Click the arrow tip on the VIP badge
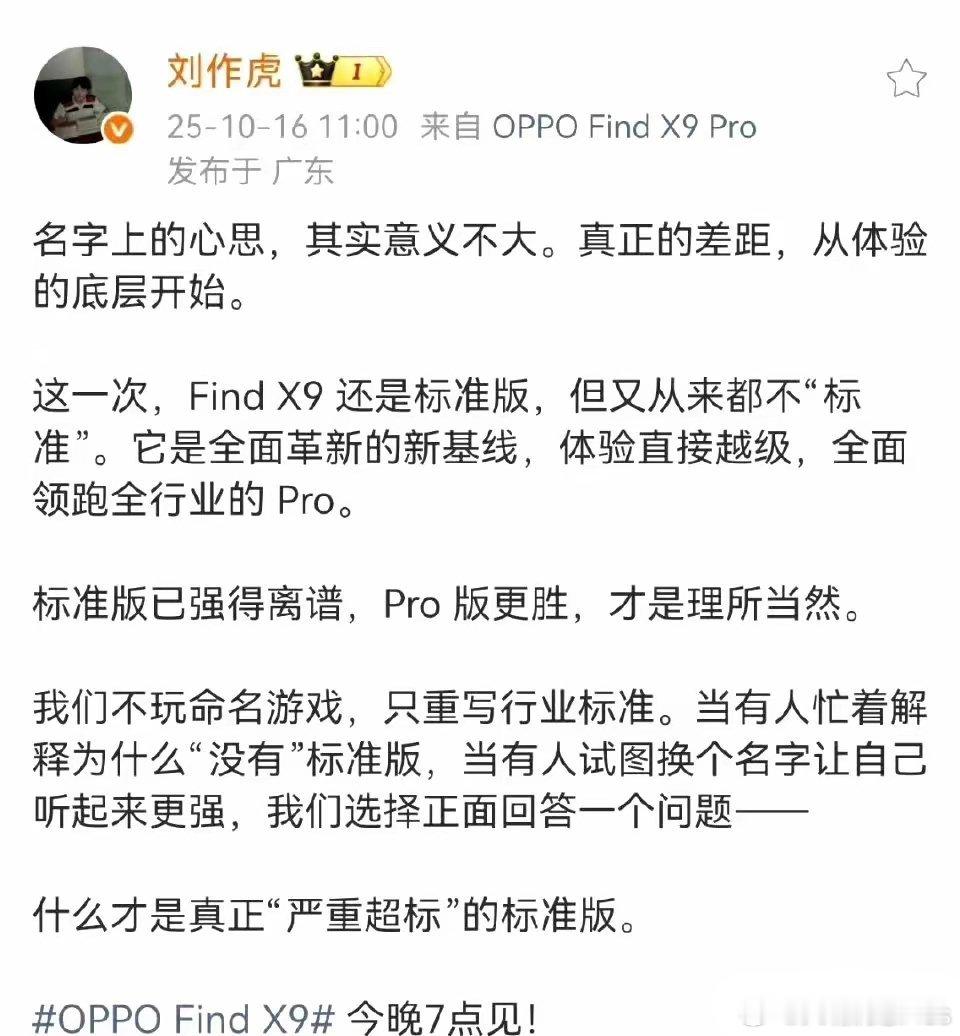 point(385,70)
